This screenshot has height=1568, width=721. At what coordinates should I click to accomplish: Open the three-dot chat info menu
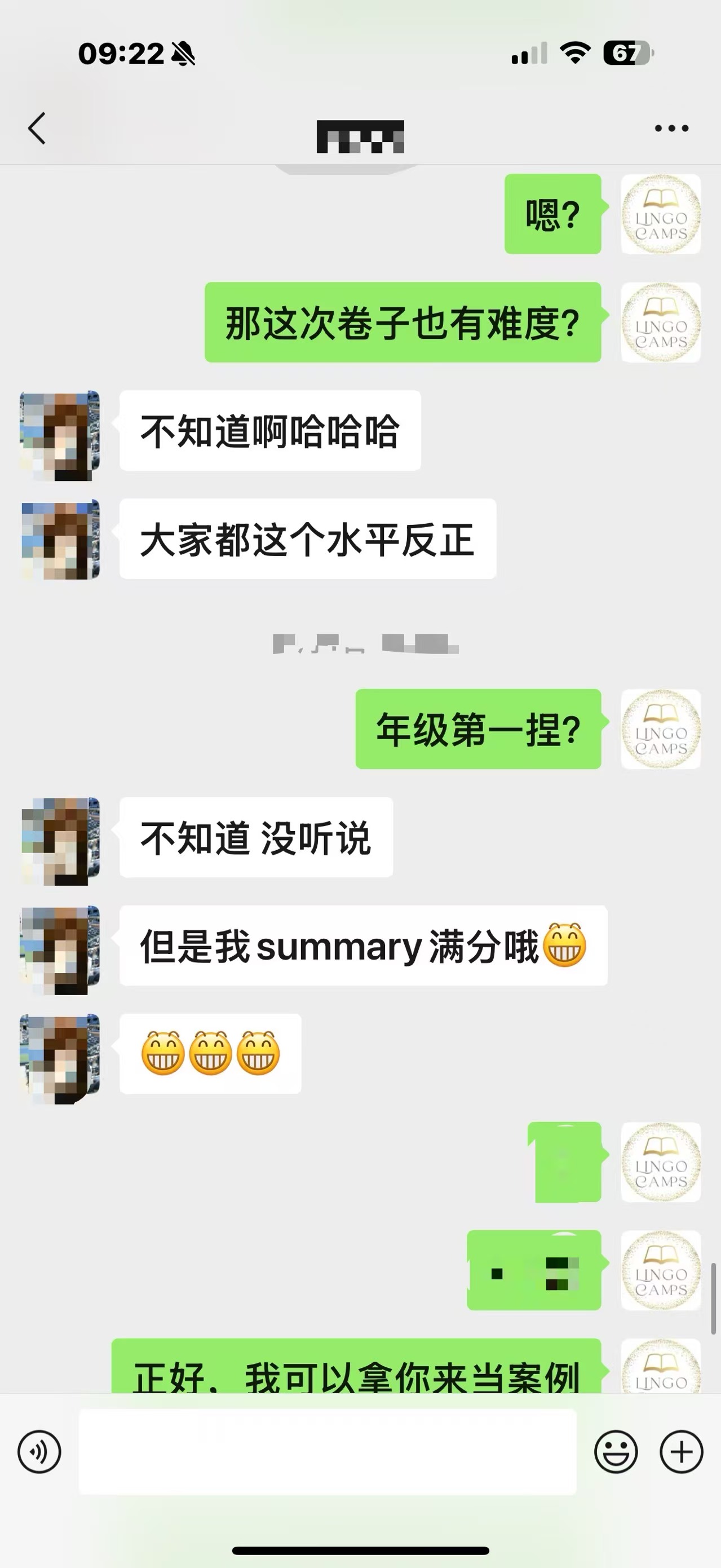[671, 129]
